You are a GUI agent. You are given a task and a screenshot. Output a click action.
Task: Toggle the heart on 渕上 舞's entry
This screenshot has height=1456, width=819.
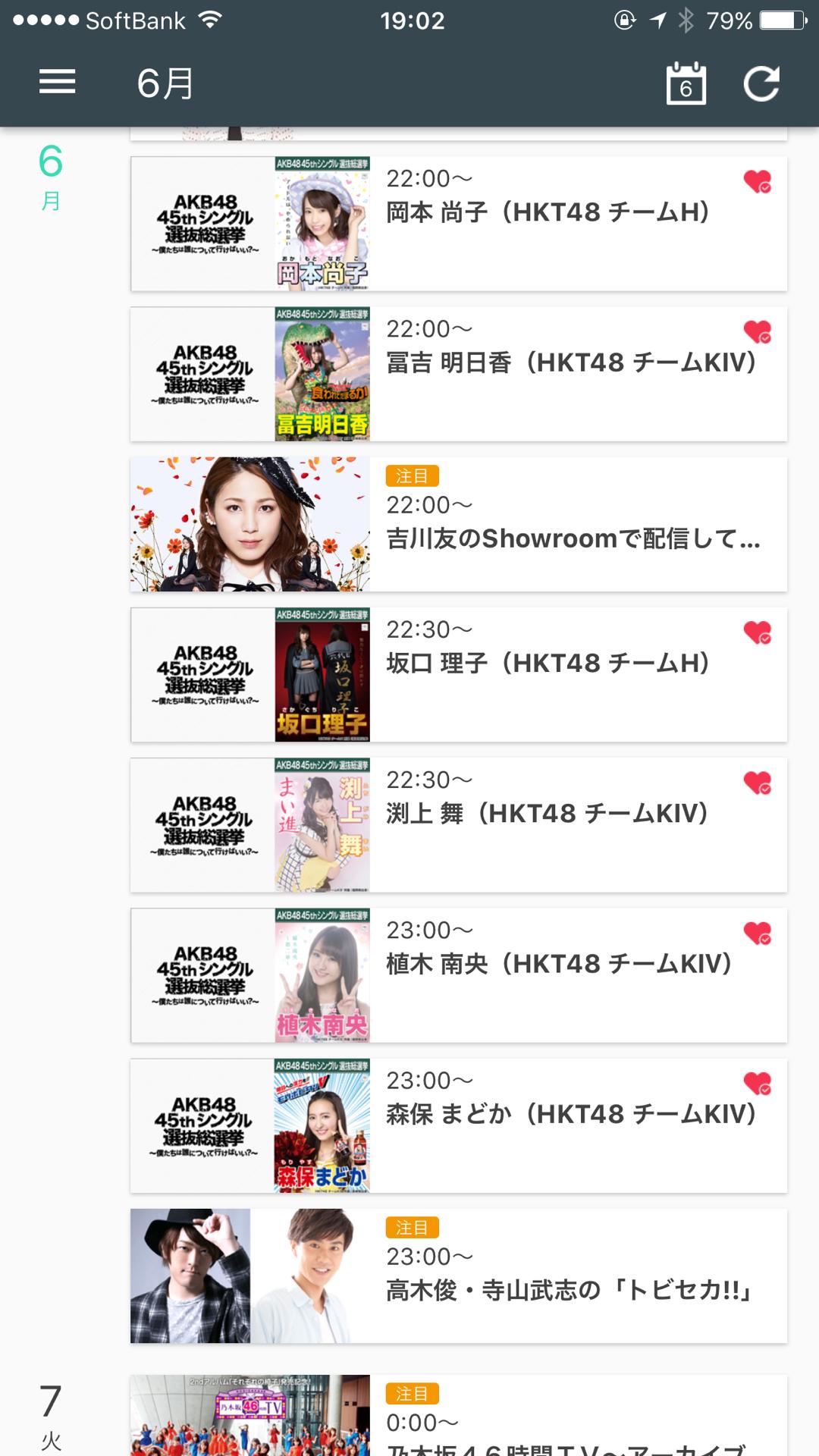coord(757,782)
